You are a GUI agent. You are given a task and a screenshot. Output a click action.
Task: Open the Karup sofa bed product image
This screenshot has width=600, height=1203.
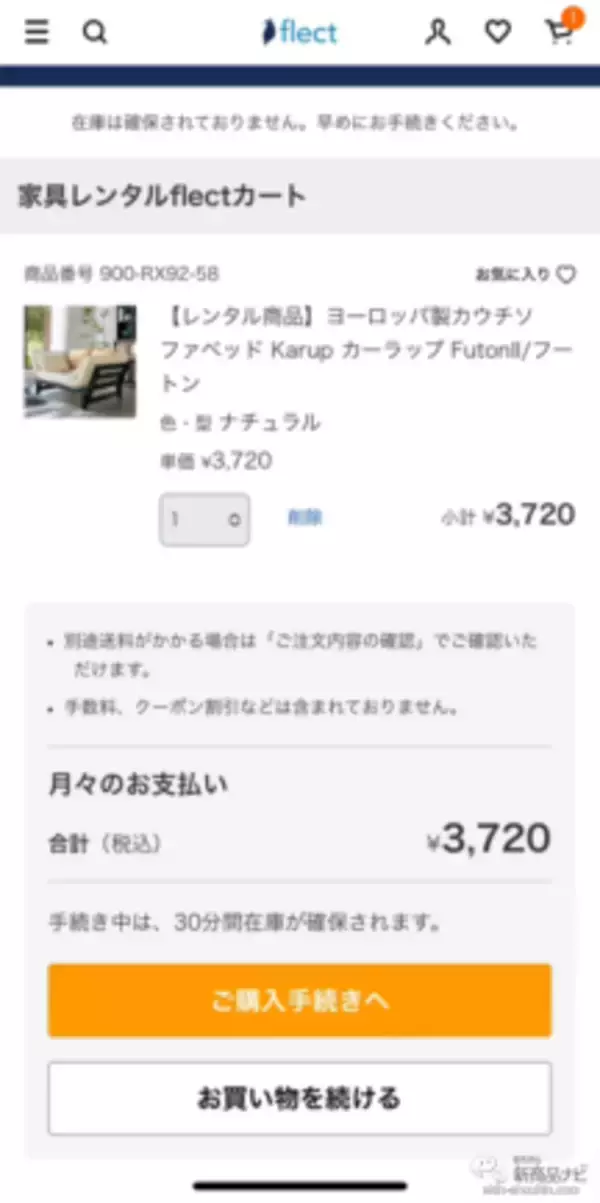click(80, 361)
